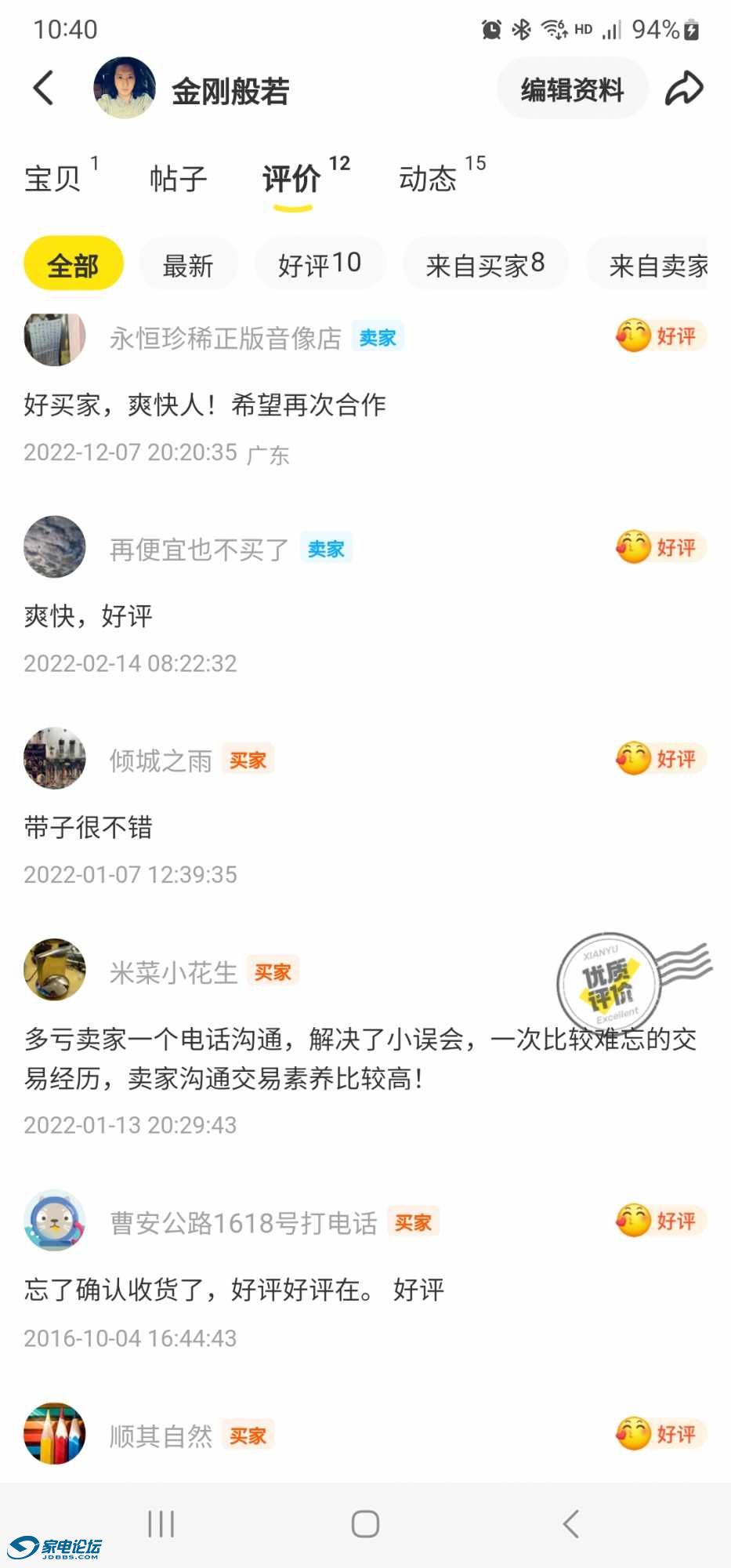Open the 来自卖家 filter at screen edge

[662, 265]
